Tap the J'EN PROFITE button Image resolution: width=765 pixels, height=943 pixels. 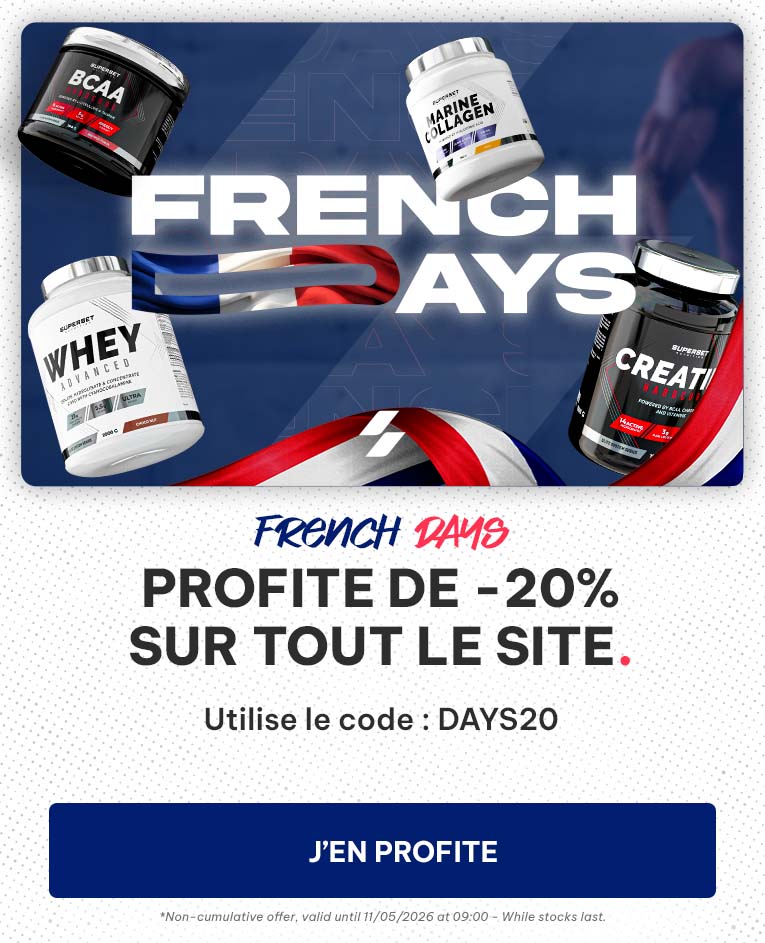click(x=382, y=851)
